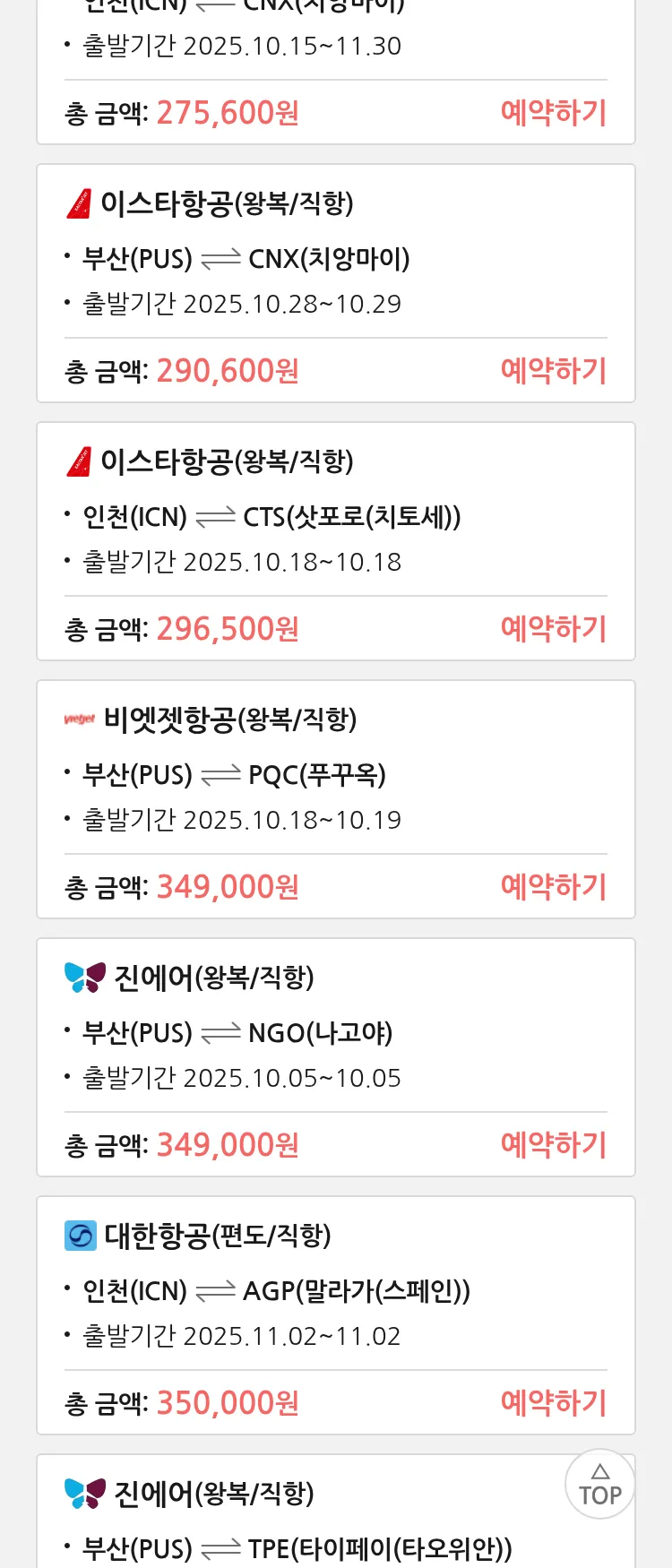Image resolution: width=672 pixels, height=1568 pixels.
Task: Select 예약하기 for Busan–Phu Quoc flight
Action: tap(553, 887)
